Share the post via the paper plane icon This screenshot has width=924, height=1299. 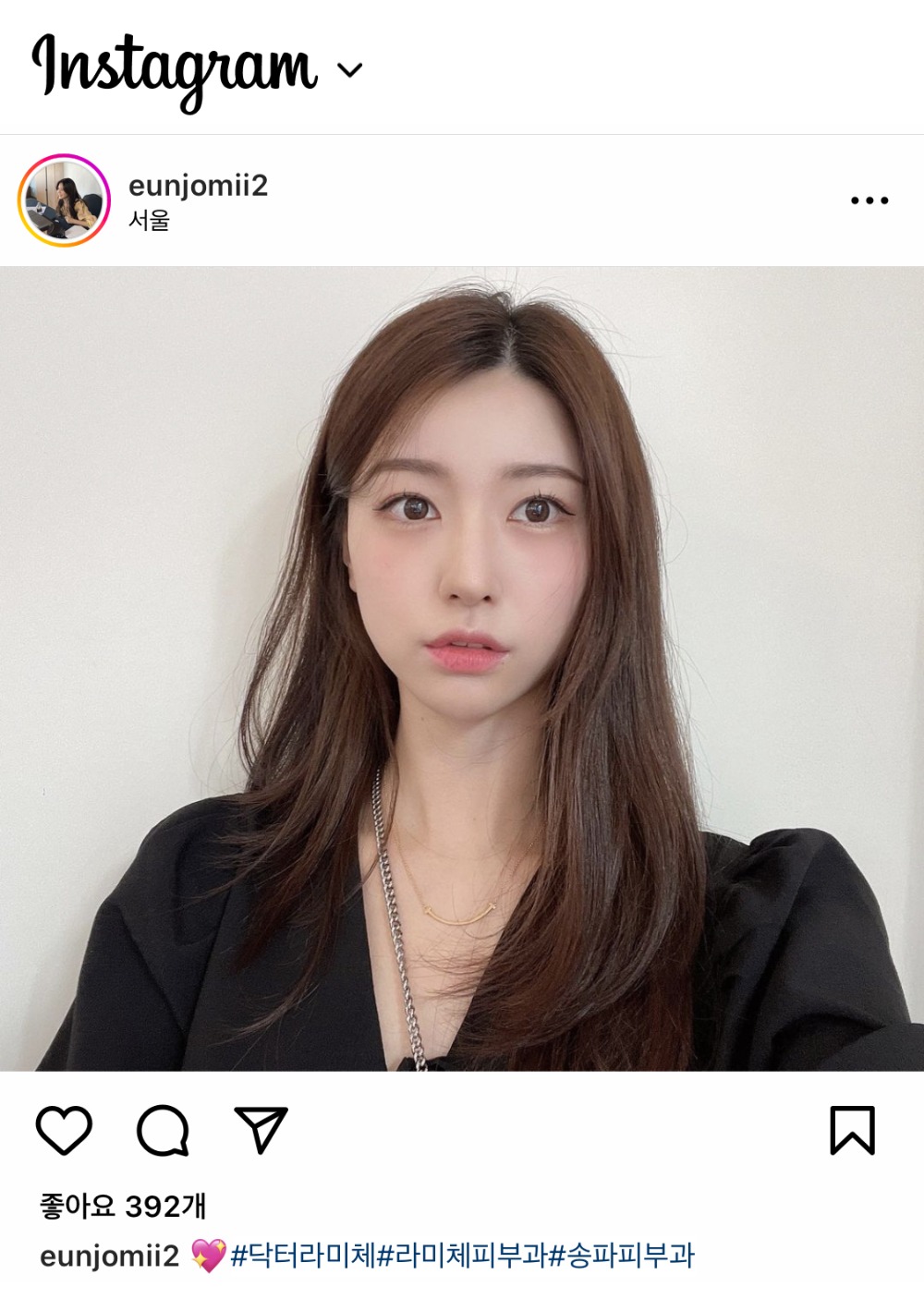261,1129
